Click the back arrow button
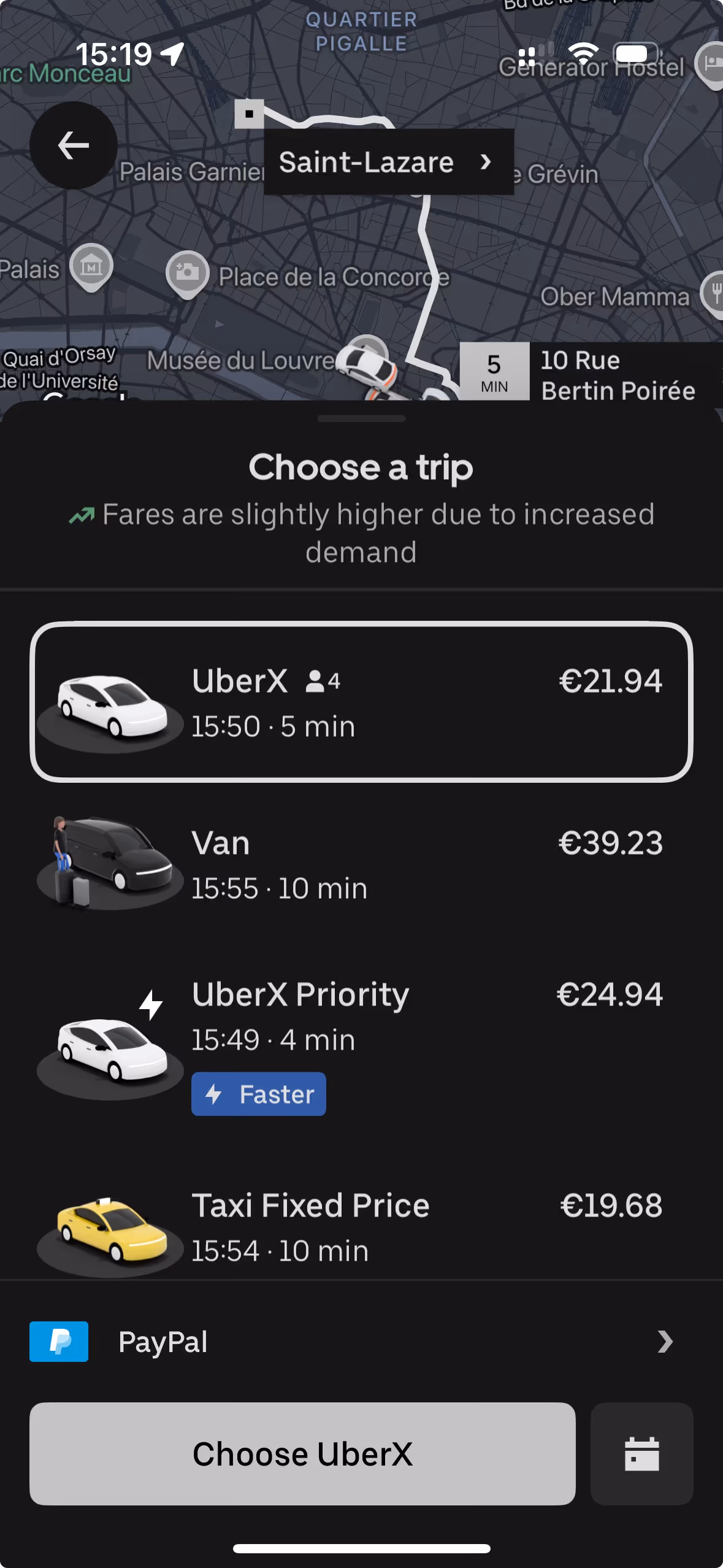 72,145
